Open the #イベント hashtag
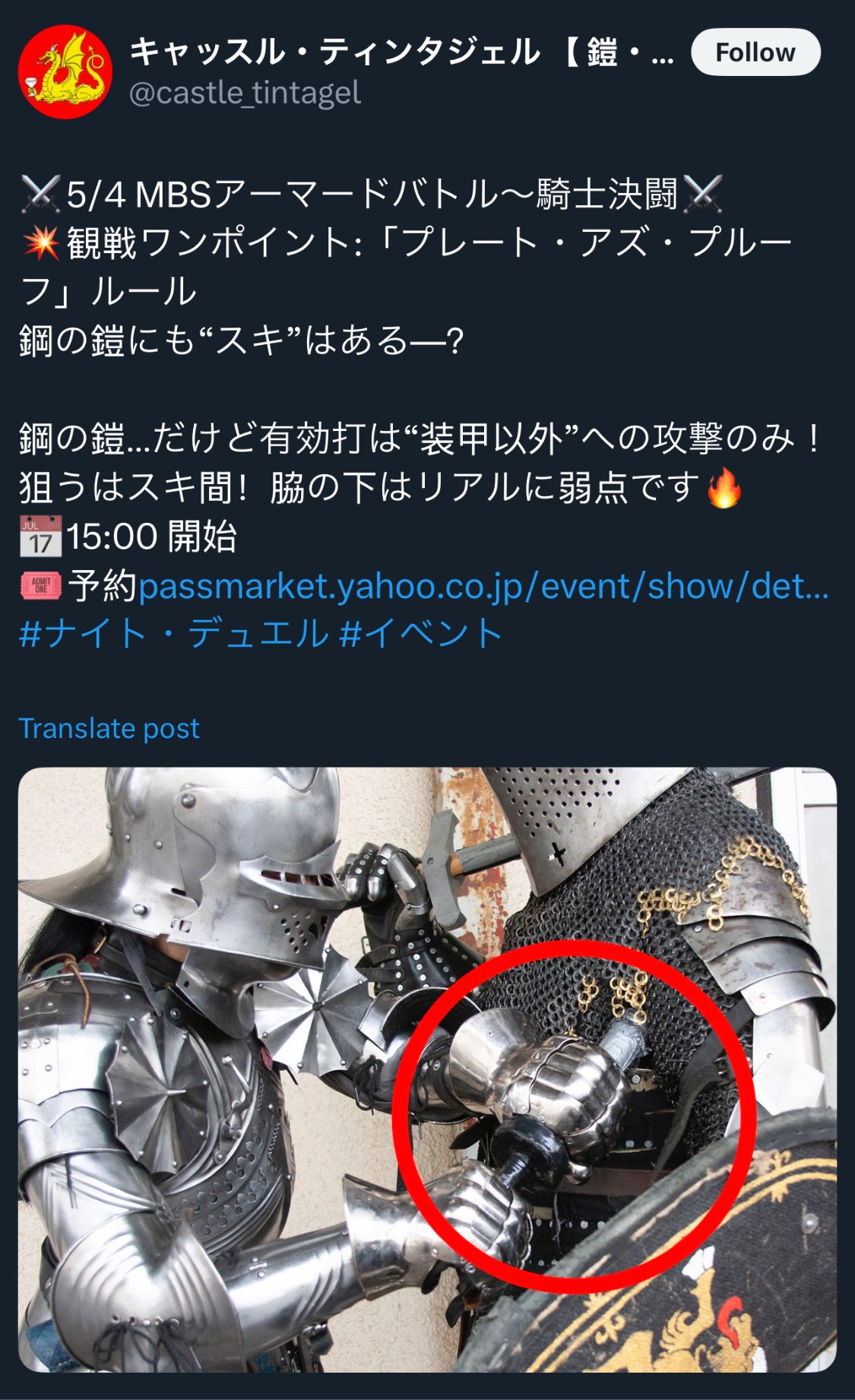855x1400 pixels. 421,633
